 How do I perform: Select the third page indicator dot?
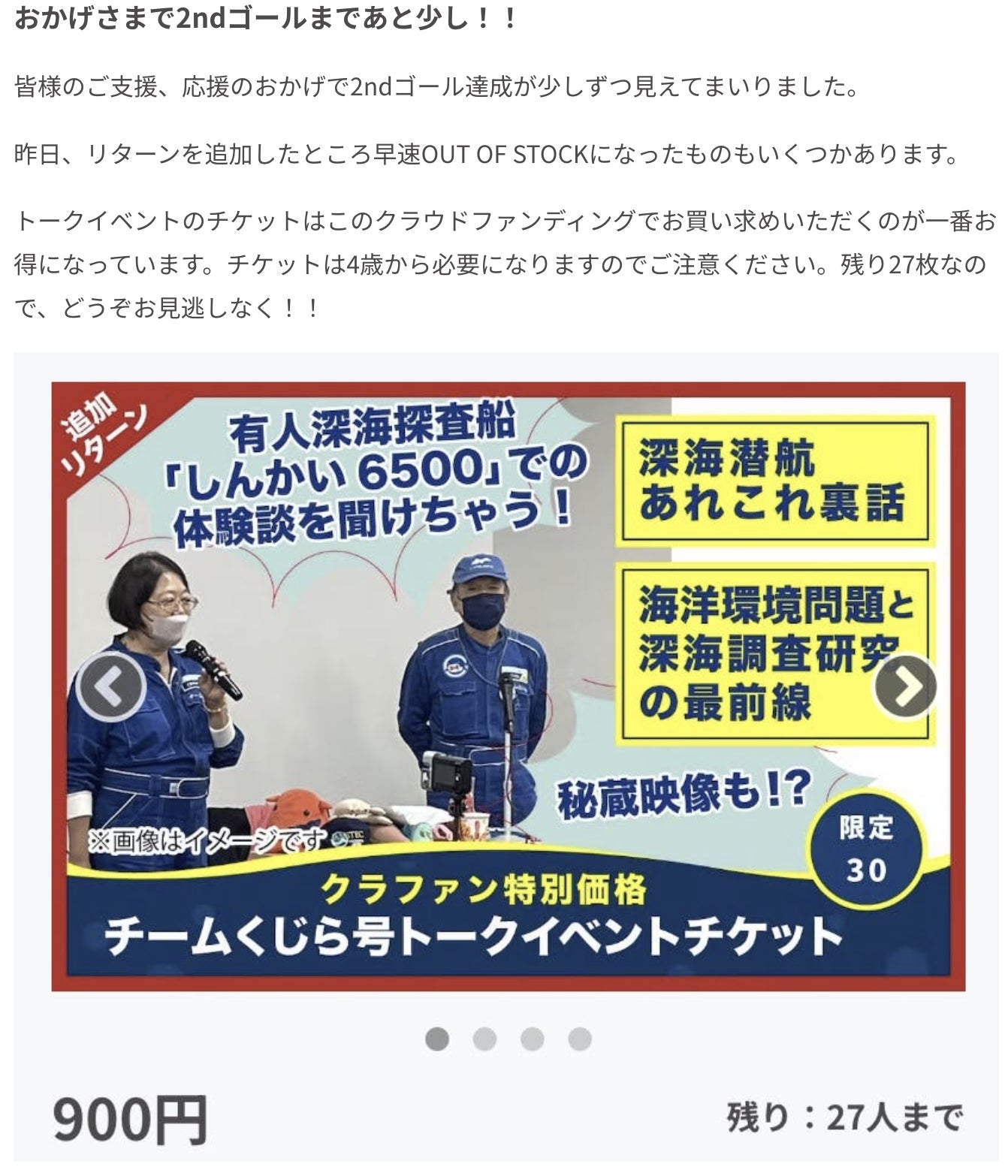tap(532, 1039)
